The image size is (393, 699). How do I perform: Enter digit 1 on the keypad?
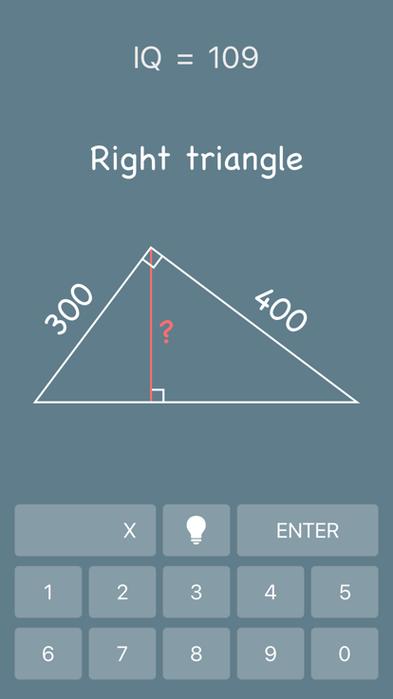pos(48,592)
